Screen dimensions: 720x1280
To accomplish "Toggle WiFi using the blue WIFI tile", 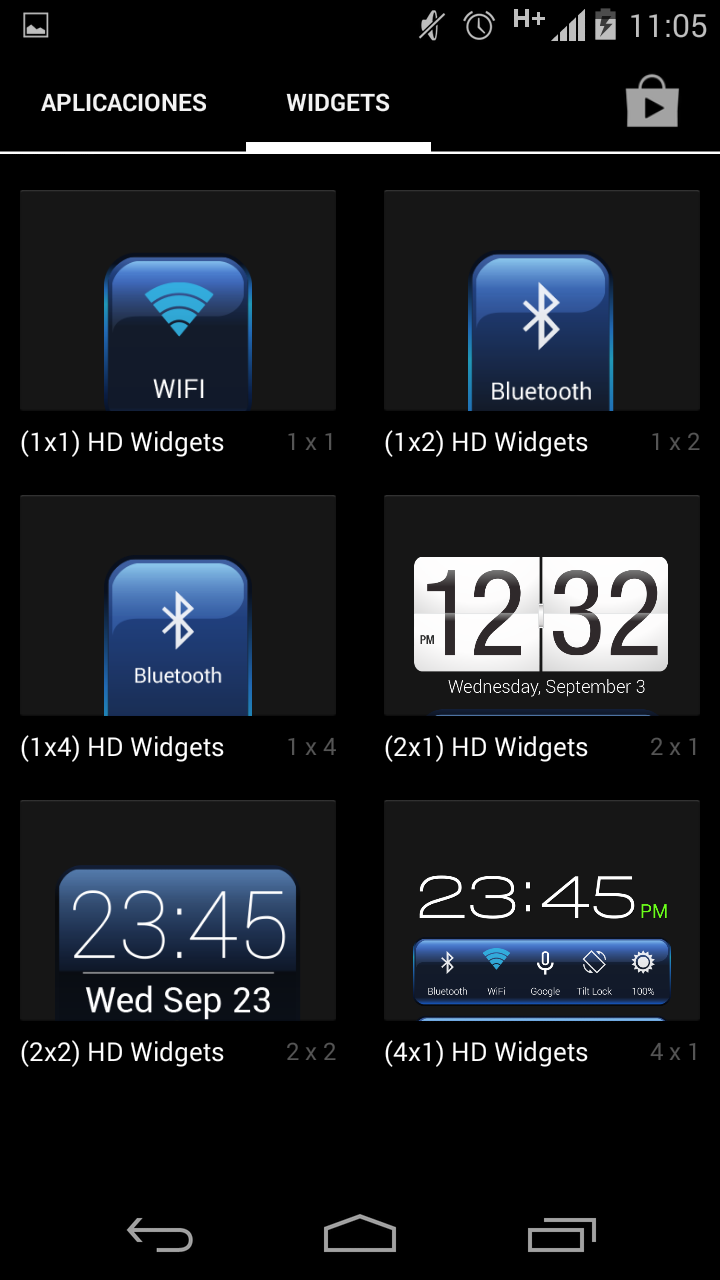I will 177,300.
